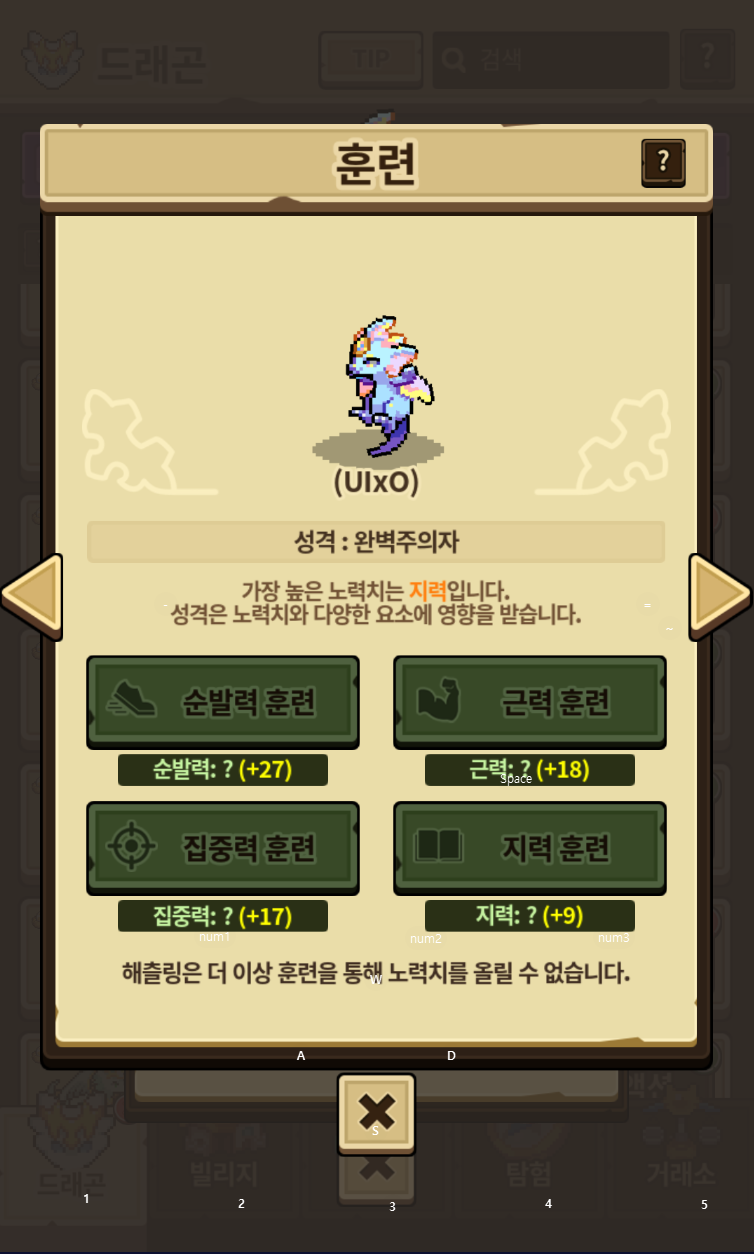Close the 훈련 dialog with the X button
This screenshot has width=754, height=1254.
tap(376, 1112)
